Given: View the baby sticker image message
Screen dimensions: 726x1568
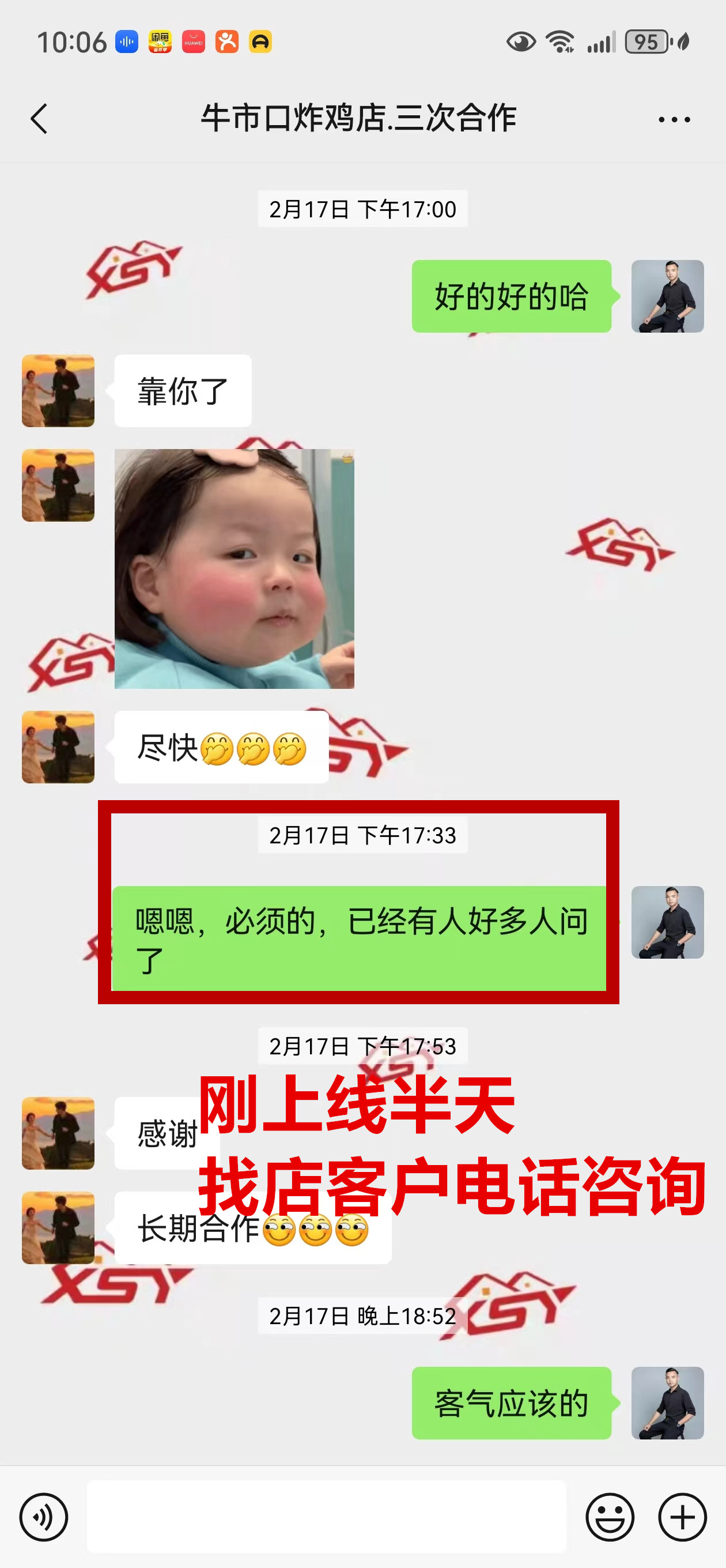Looking at the screenshot, I should coord(235,569).
